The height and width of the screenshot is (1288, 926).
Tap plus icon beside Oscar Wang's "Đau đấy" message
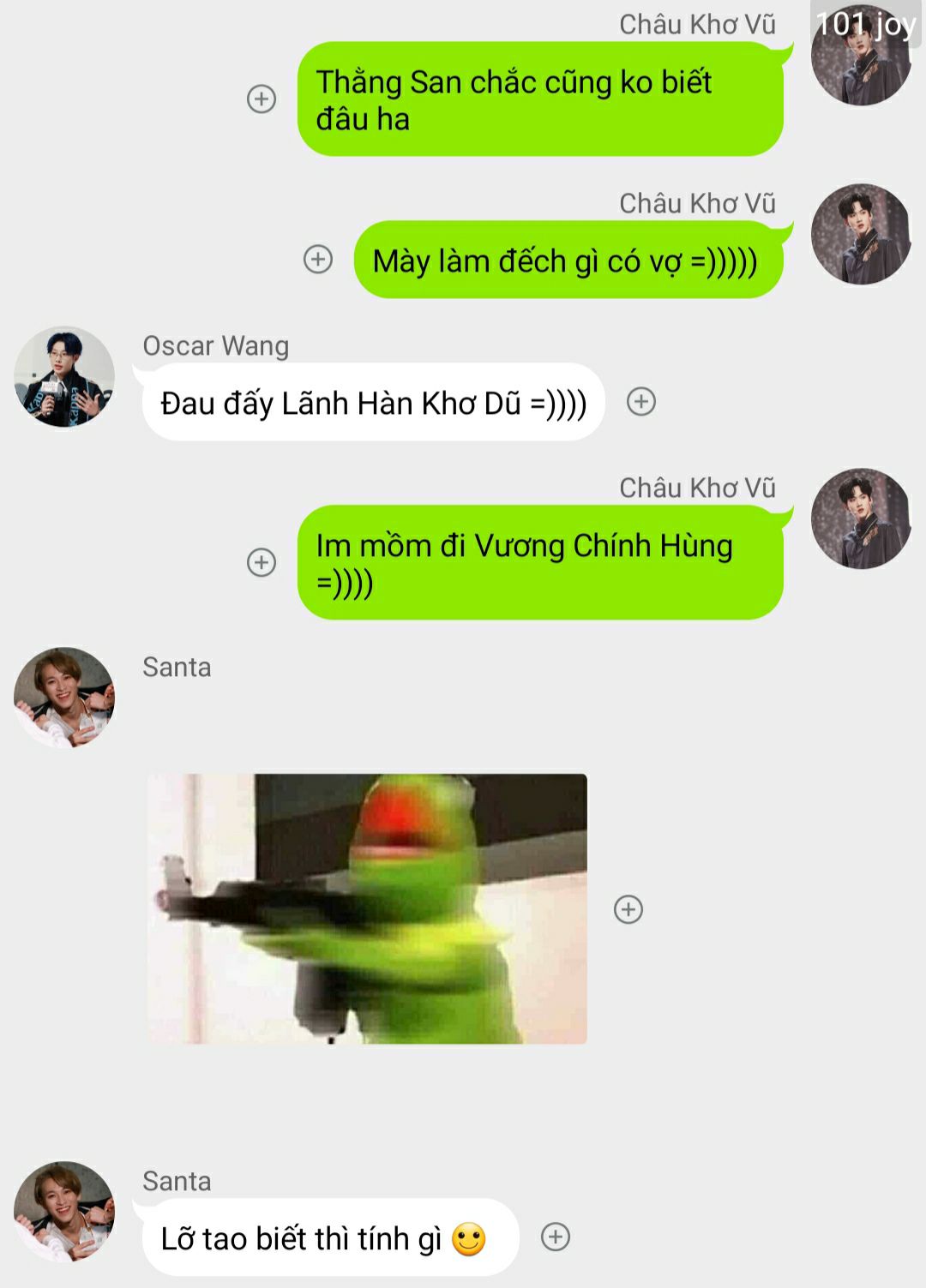641,401
